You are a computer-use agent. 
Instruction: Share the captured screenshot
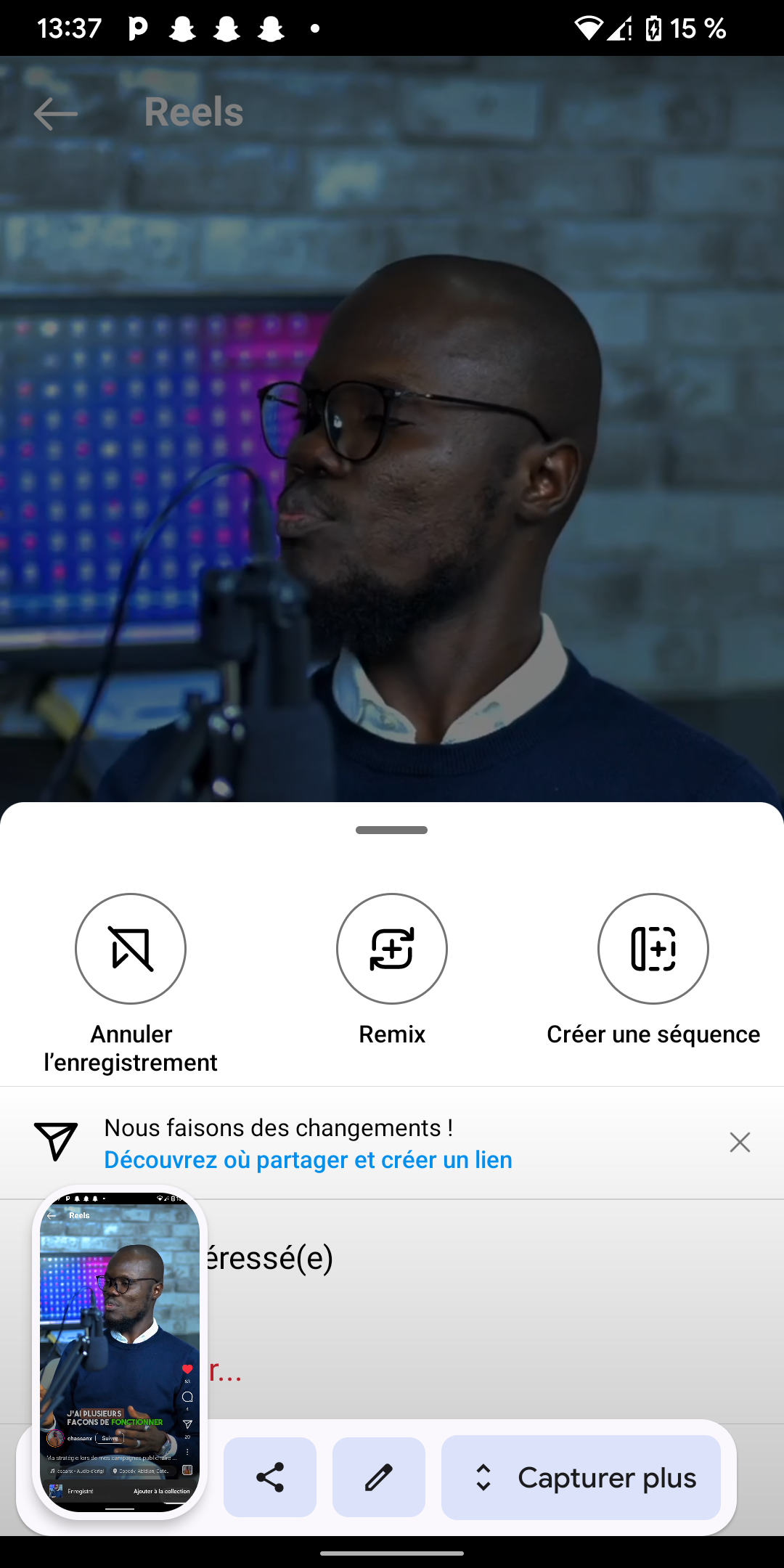(x=270, y=1477)
